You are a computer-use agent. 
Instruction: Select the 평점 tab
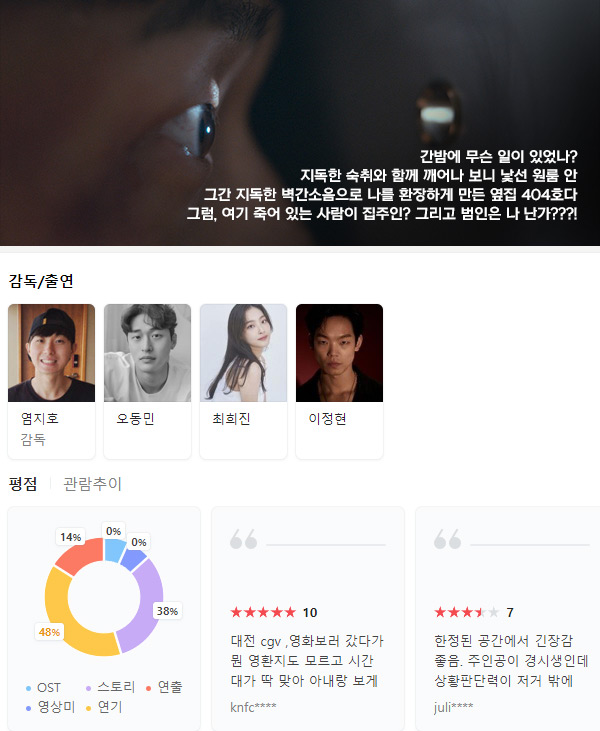coord(23,484)
